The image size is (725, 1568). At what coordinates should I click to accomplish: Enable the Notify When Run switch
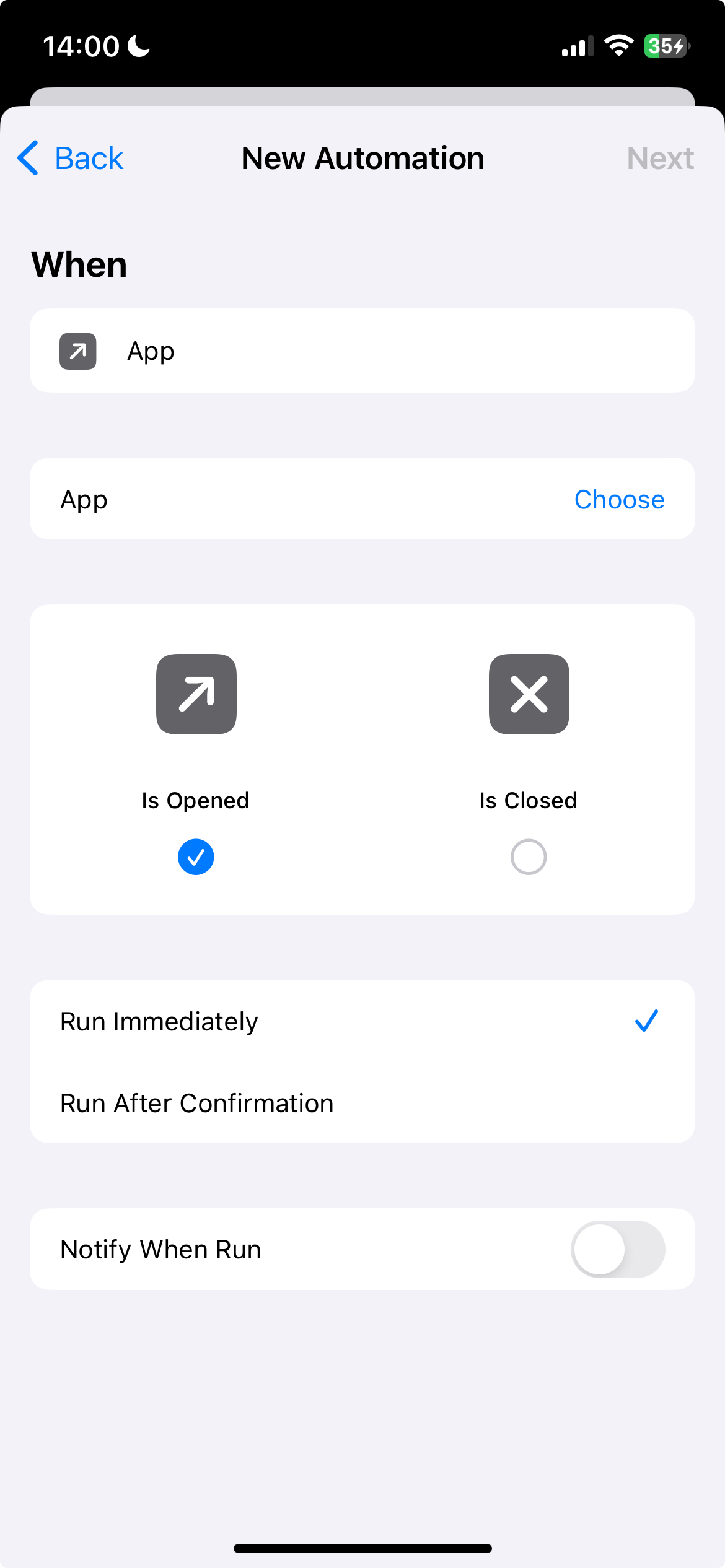[x=617, y=1249]
